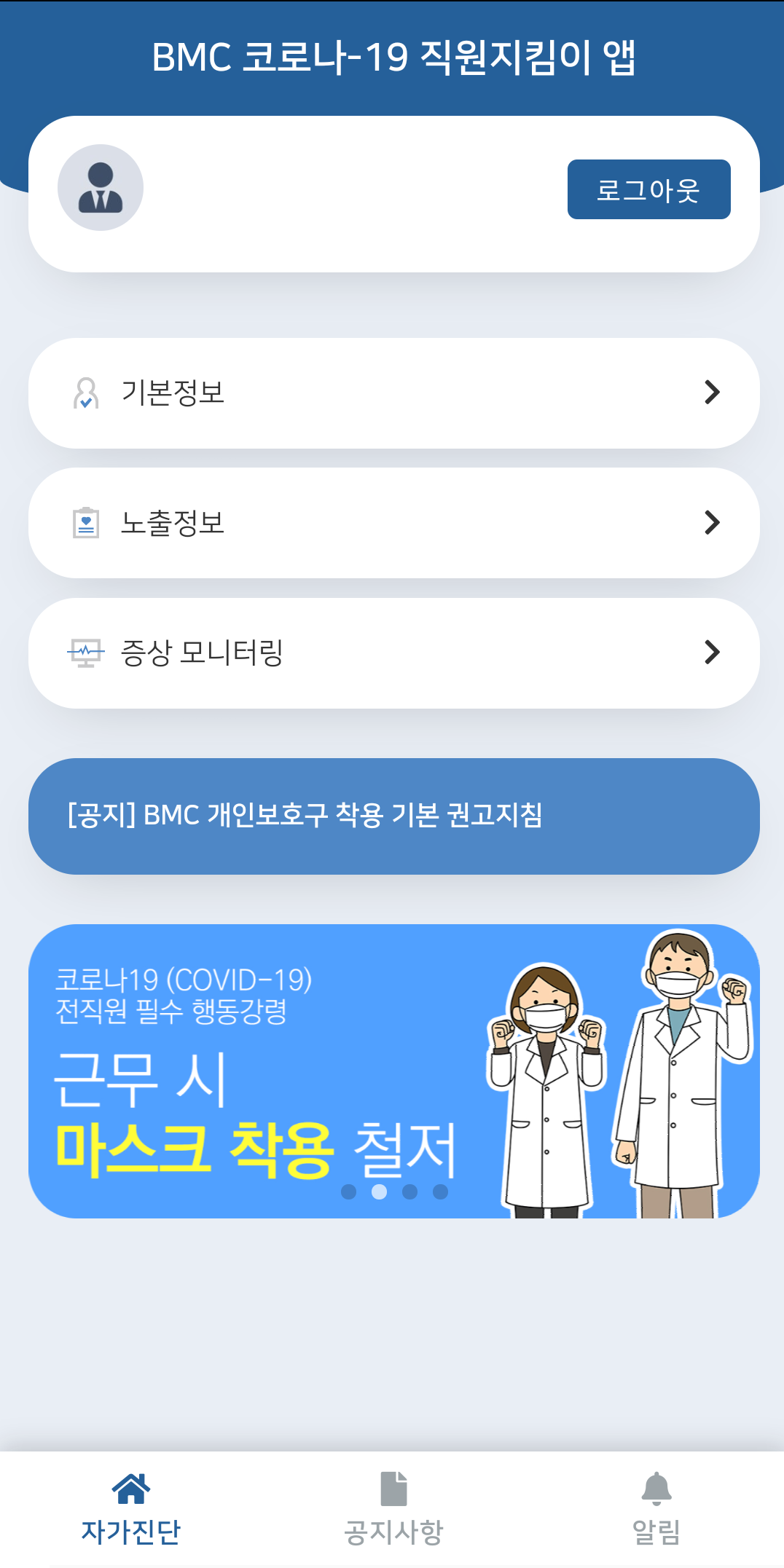Select the first carousel indicator dot
The height and width of the screenshot is (1568, 784).
point(348,1192)
